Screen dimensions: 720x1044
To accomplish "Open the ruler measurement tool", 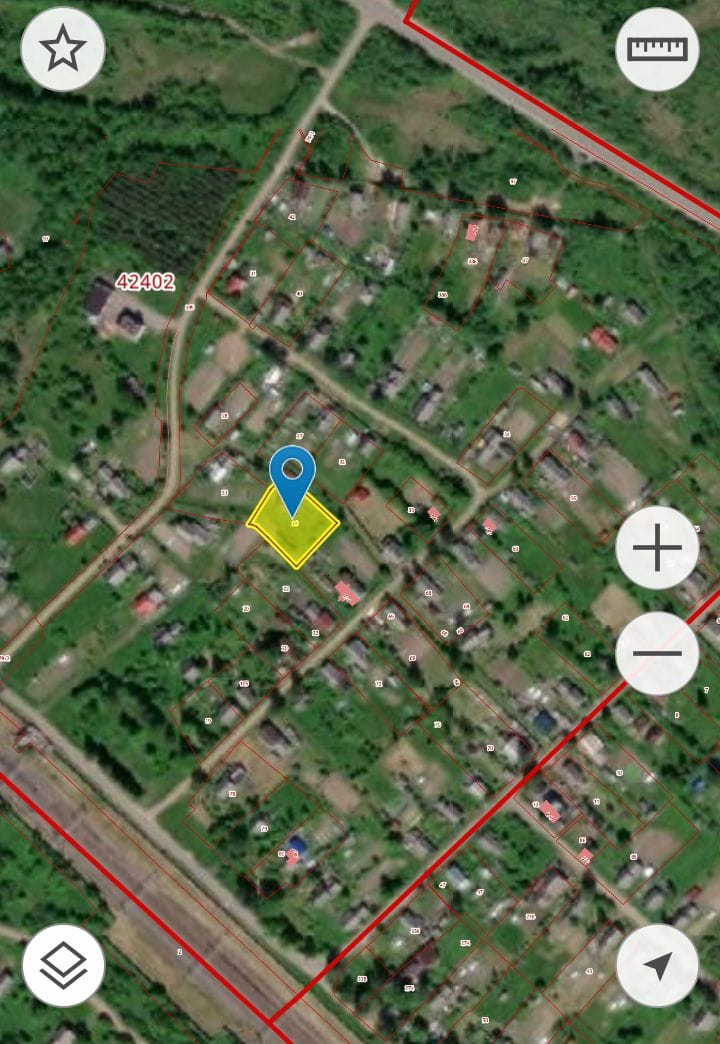I will click(x=657, y=49).
